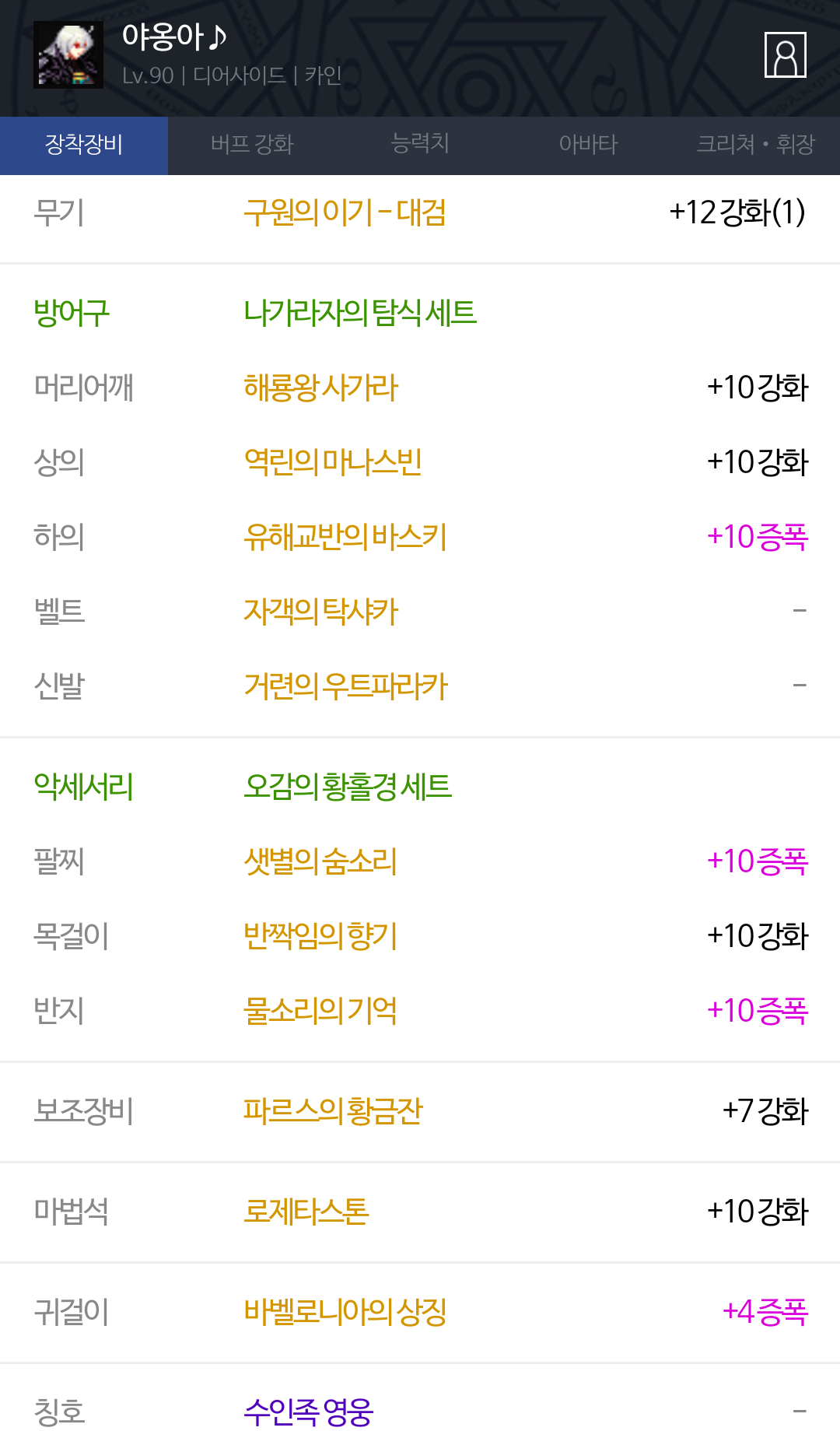Go to the 크리쳐 · 휘장 tab
Screen dimensions: 840x1431
756,146
